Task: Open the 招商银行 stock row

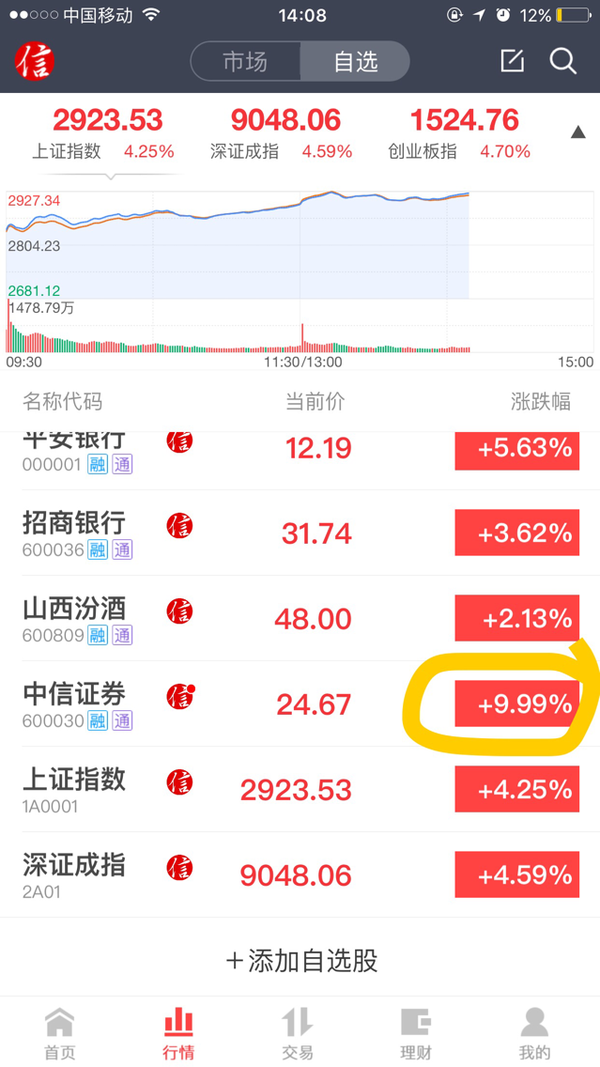Action: click(x=300, y=533)
